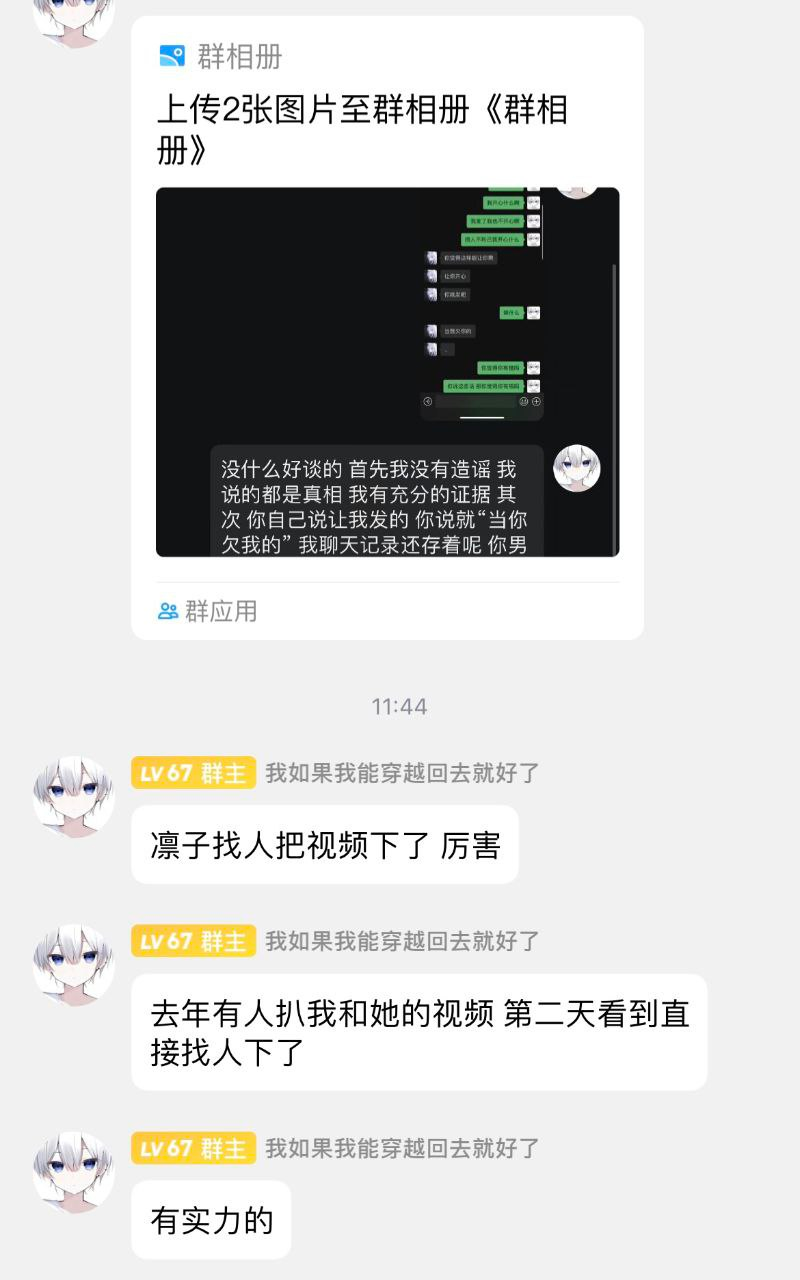
Task: Click the 有实力的 message bubble
Action: point(211,1219)
